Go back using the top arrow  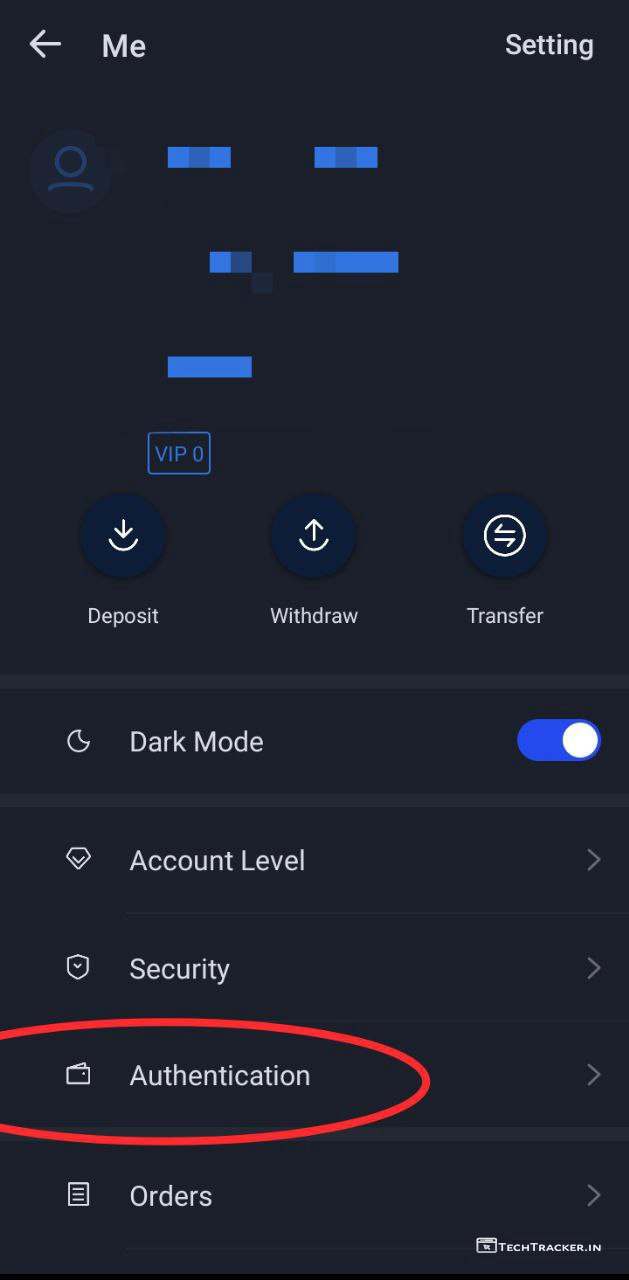(x=45, y=44)
